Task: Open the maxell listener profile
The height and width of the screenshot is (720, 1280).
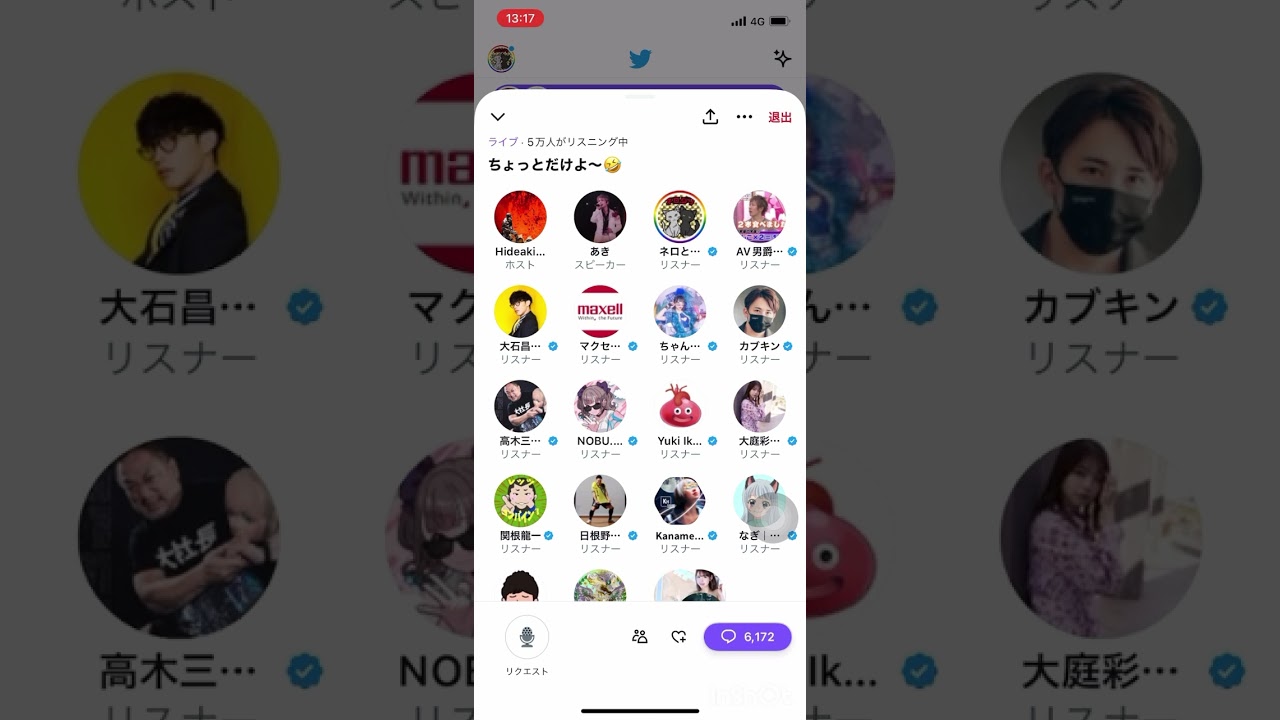Action: (600, 312)
